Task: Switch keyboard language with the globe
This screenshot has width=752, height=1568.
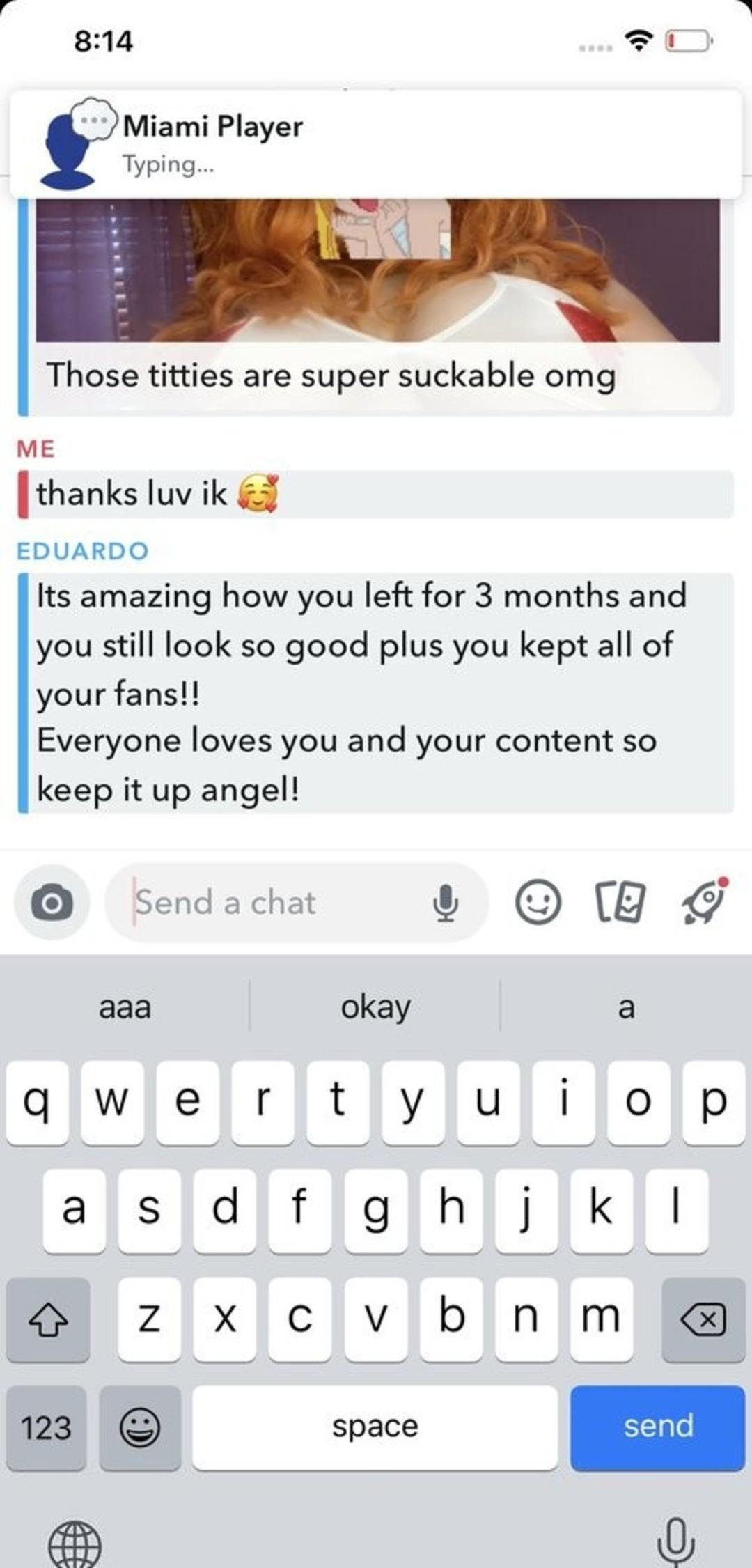Action: pyautogui.click(x=75, y=1544)
